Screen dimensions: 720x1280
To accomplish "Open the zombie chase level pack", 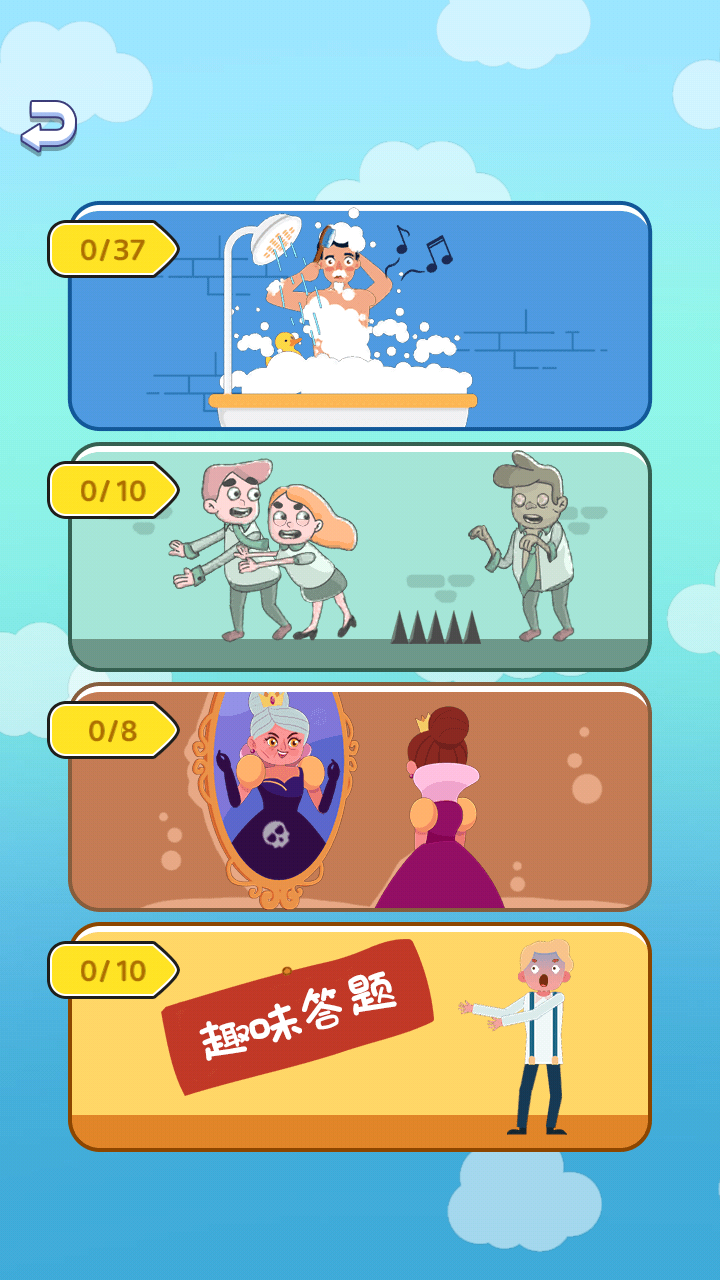I will (x=360, y=557).
